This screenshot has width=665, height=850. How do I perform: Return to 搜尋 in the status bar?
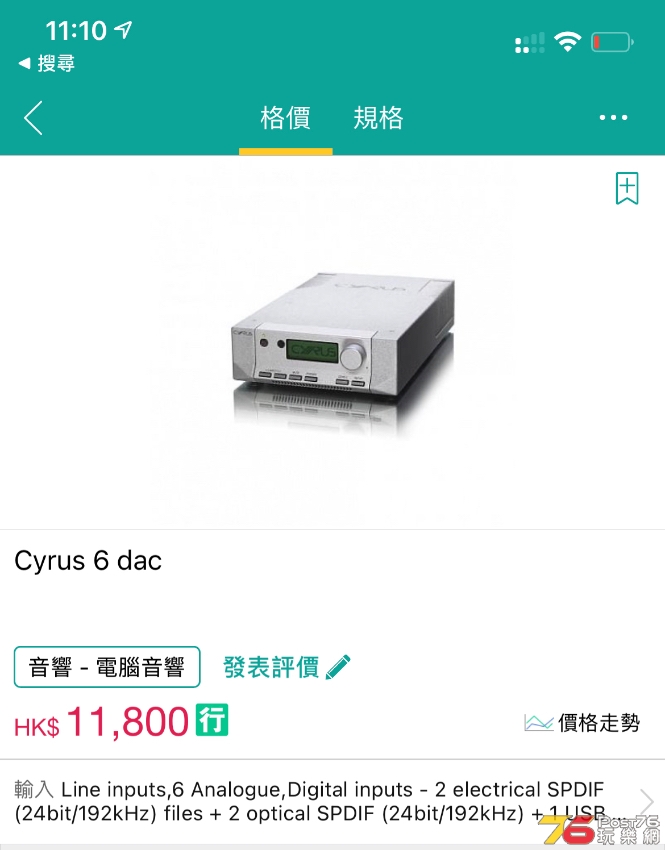47,64
